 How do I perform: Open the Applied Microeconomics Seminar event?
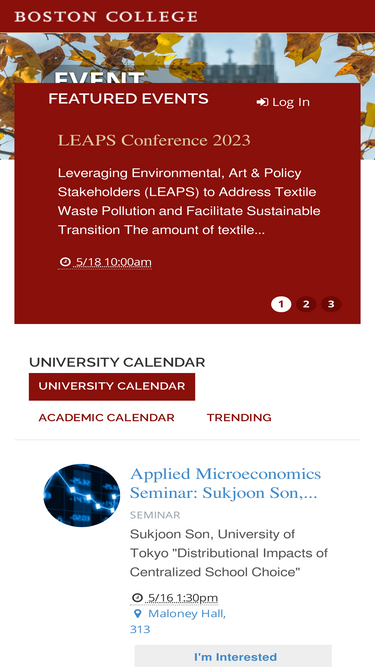tap(225, 483)
